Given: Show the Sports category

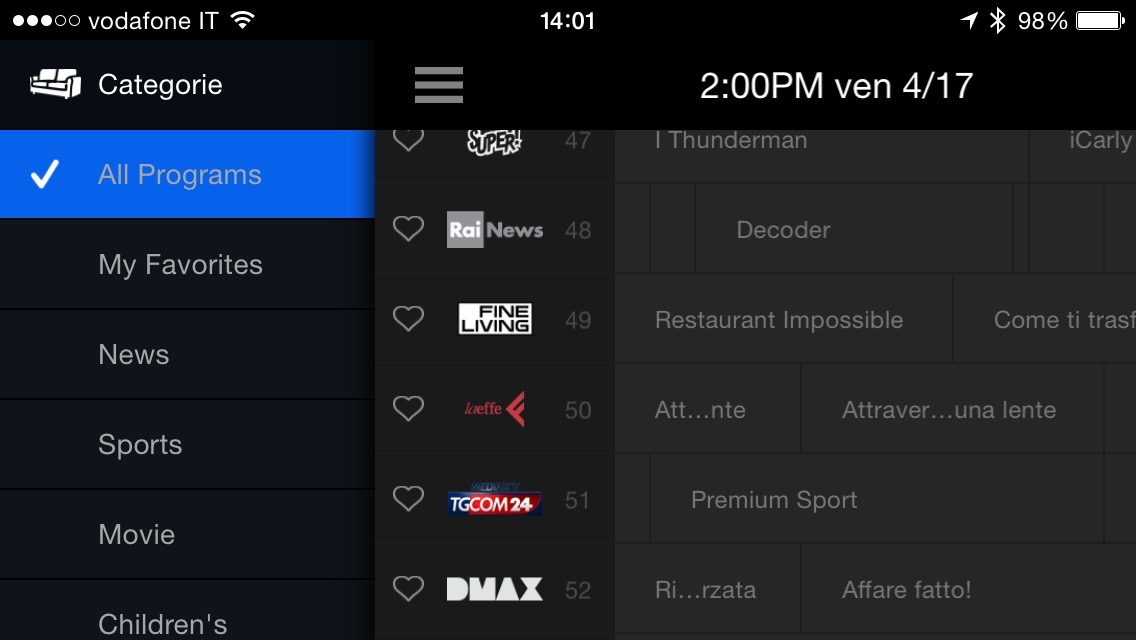Looking at the screenshot, I should point(140,445).
